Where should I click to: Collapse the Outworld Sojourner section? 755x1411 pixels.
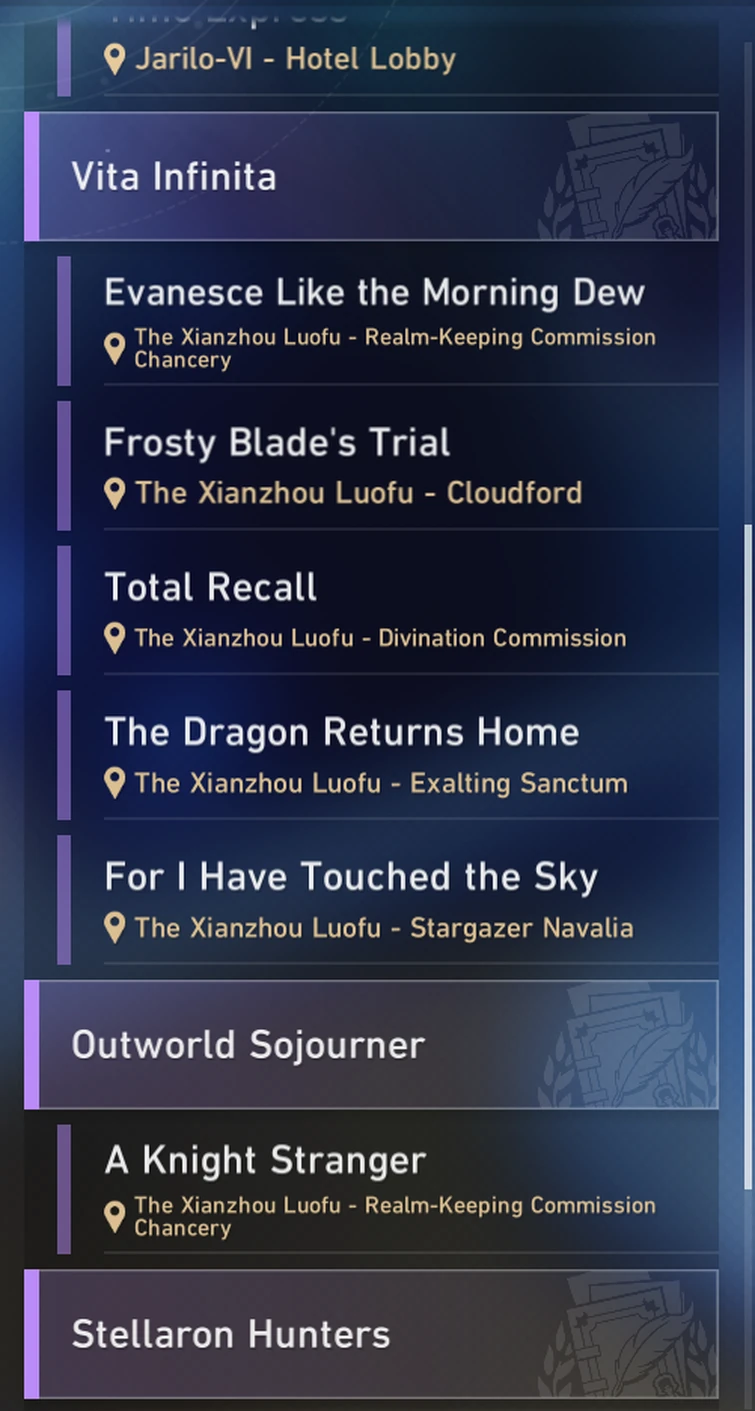coord(370,1045)
